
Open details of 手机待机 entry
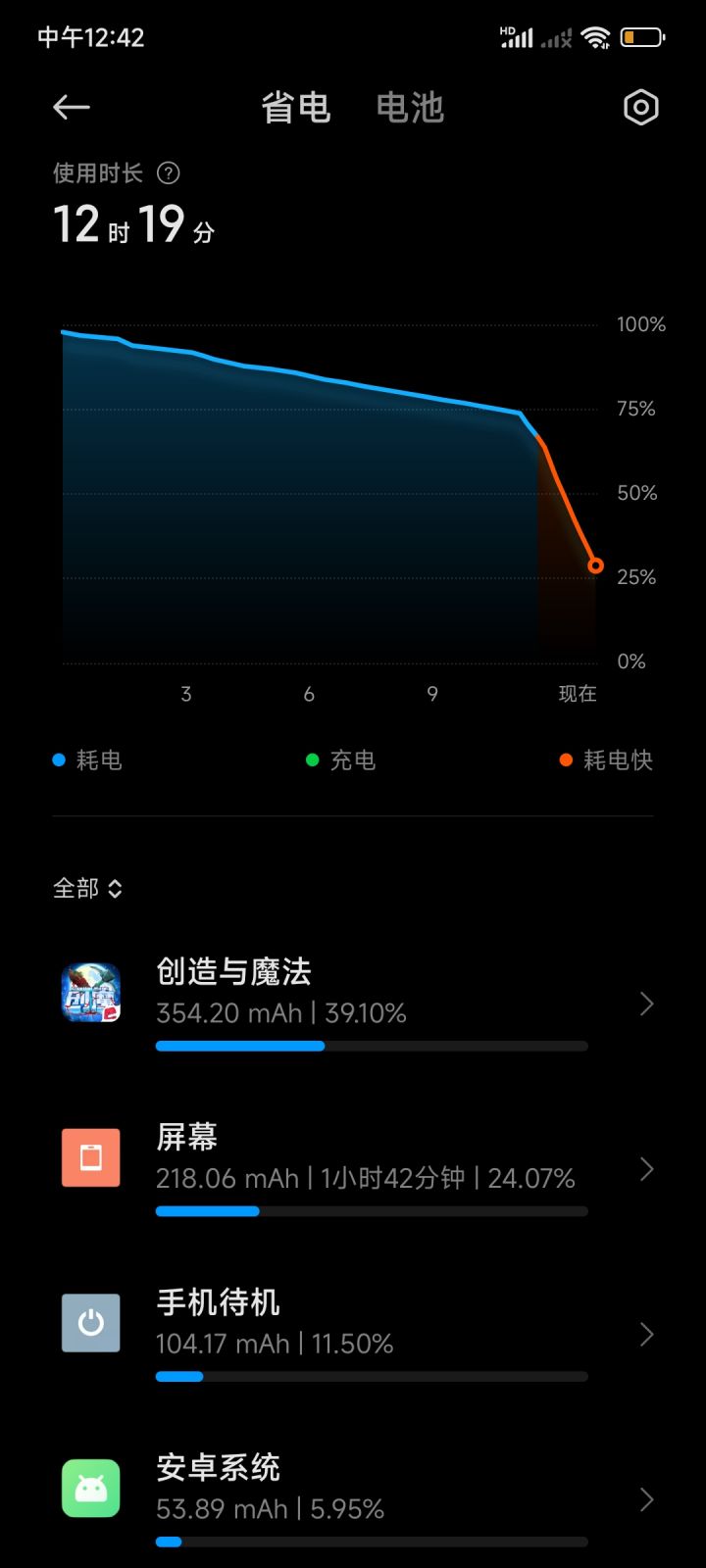tap(644, 1333)
